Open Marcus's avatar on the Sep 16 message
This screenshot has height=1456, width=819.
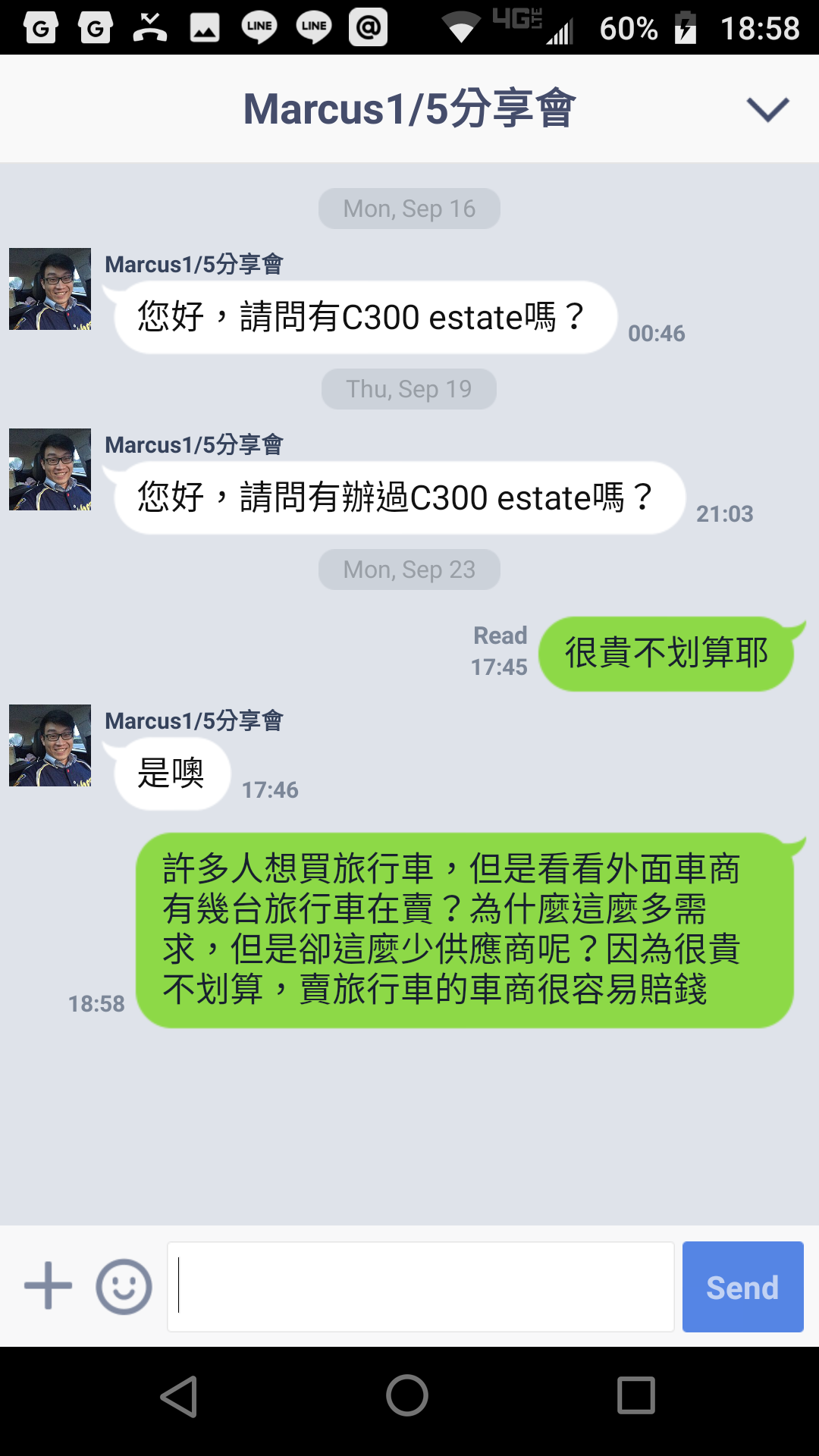coord(50,289)
